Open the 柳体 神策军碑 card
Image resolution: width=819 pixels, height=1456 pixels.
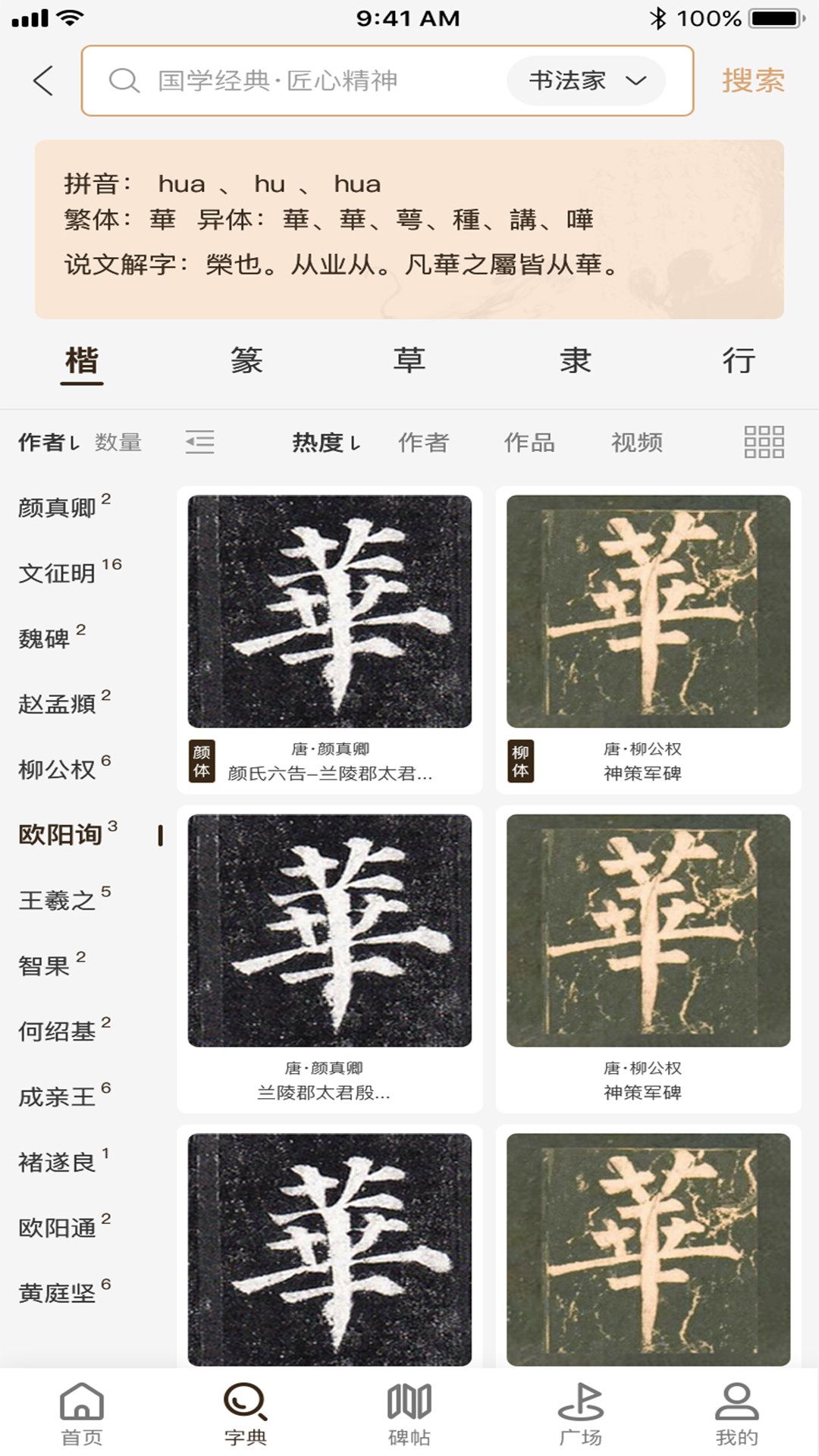[x=648, y=639]
